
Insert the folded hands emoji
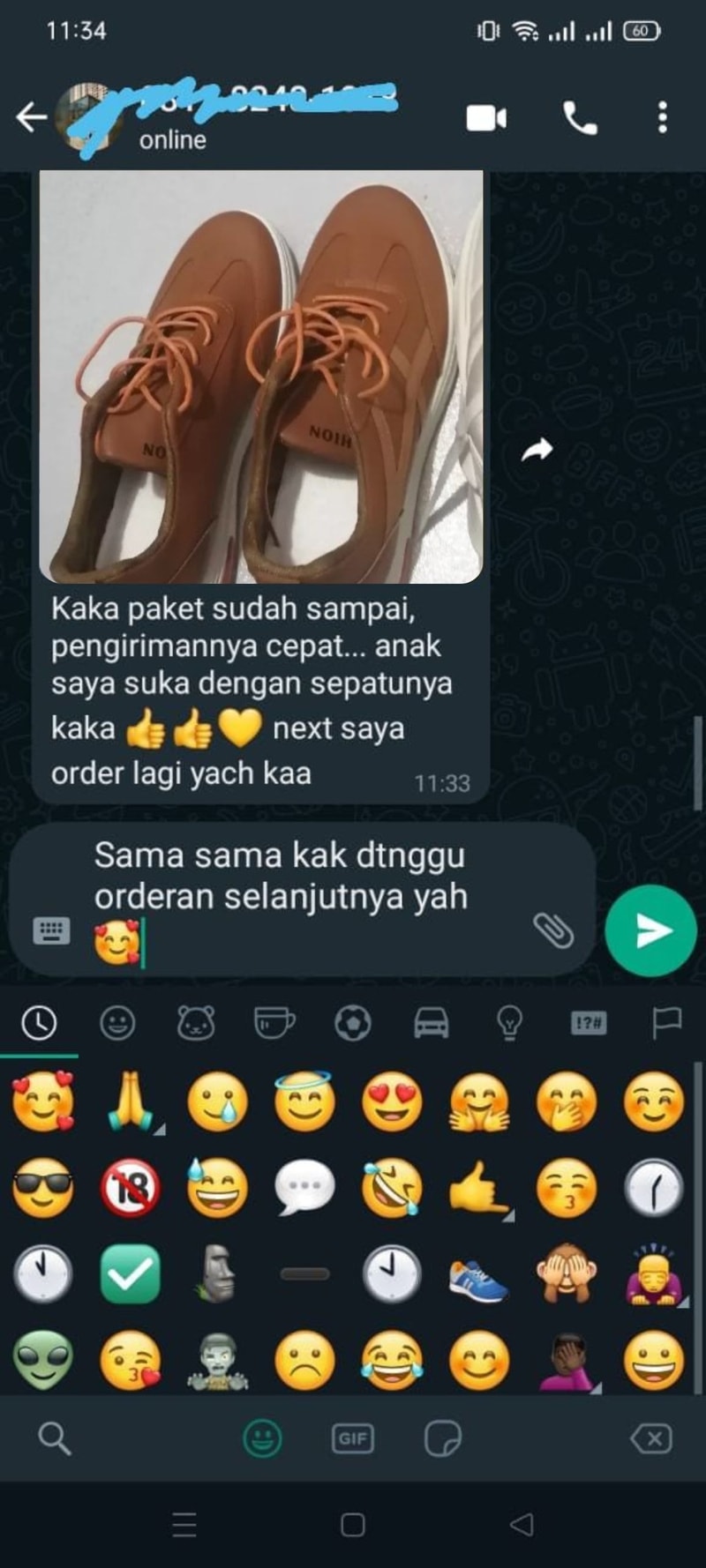131,1101
